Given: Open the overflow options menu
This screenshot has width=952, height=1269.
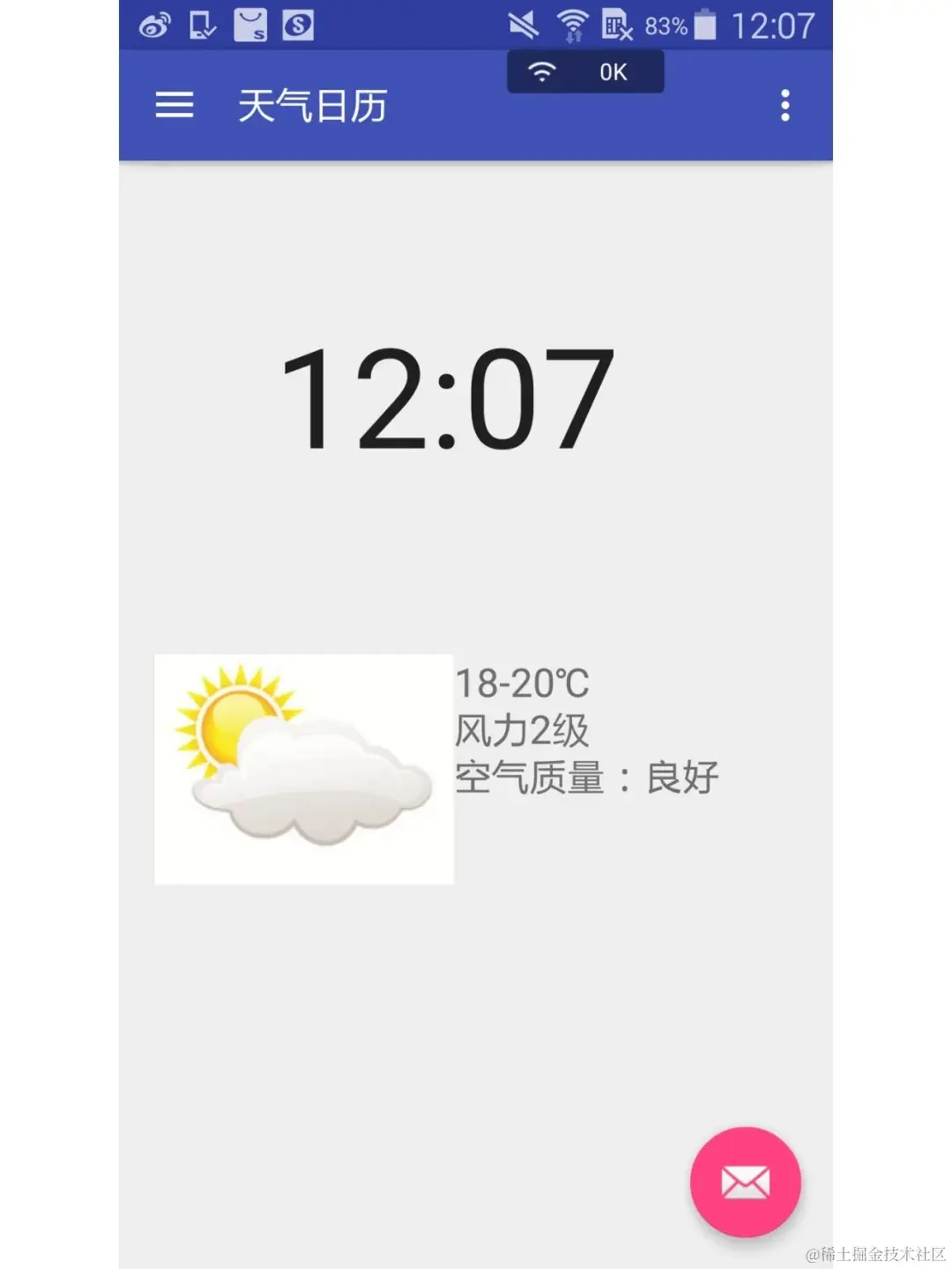Looking at the screenshot, I should click(x=785, y=106).
